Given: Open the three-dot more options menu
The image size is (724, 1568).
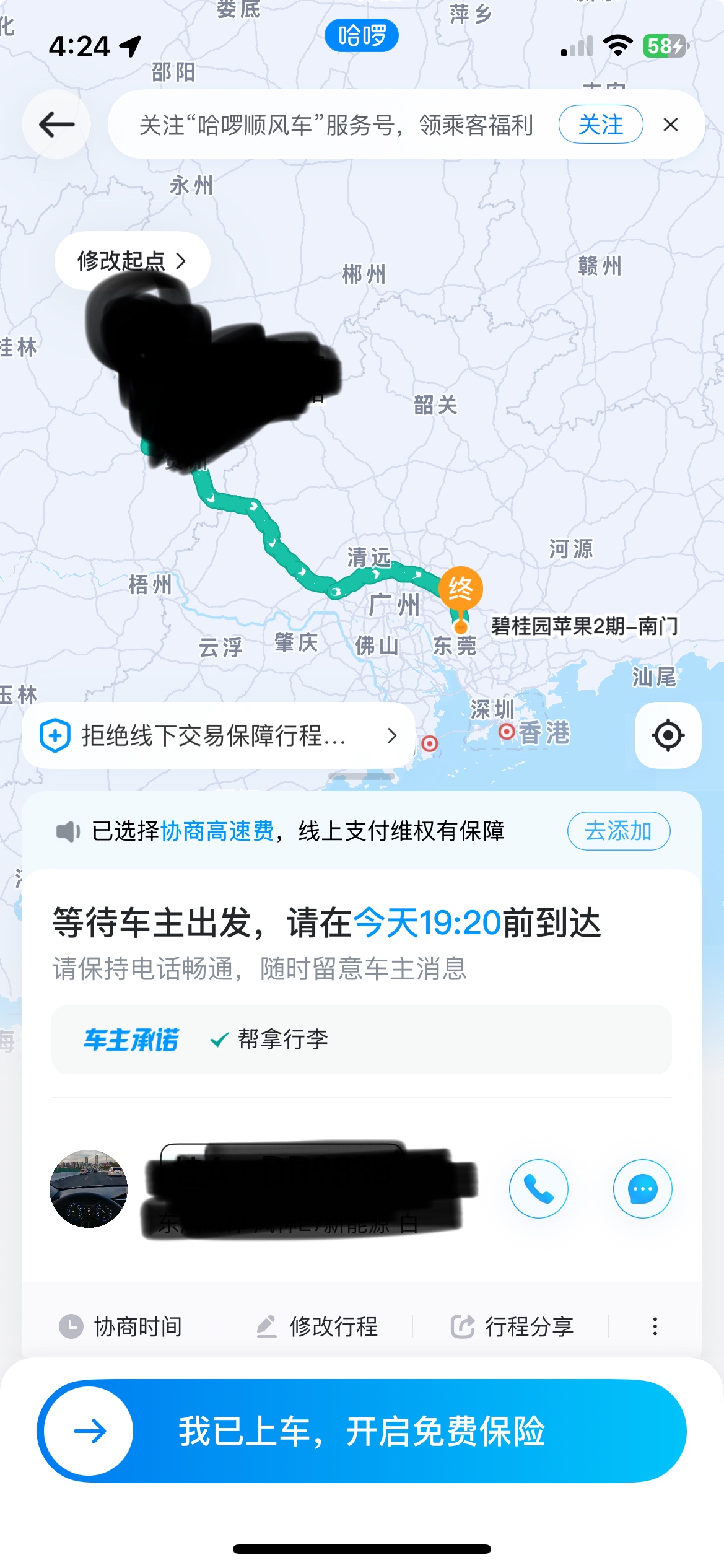Looking at the screenshot, I should (x=655, y=1326).
